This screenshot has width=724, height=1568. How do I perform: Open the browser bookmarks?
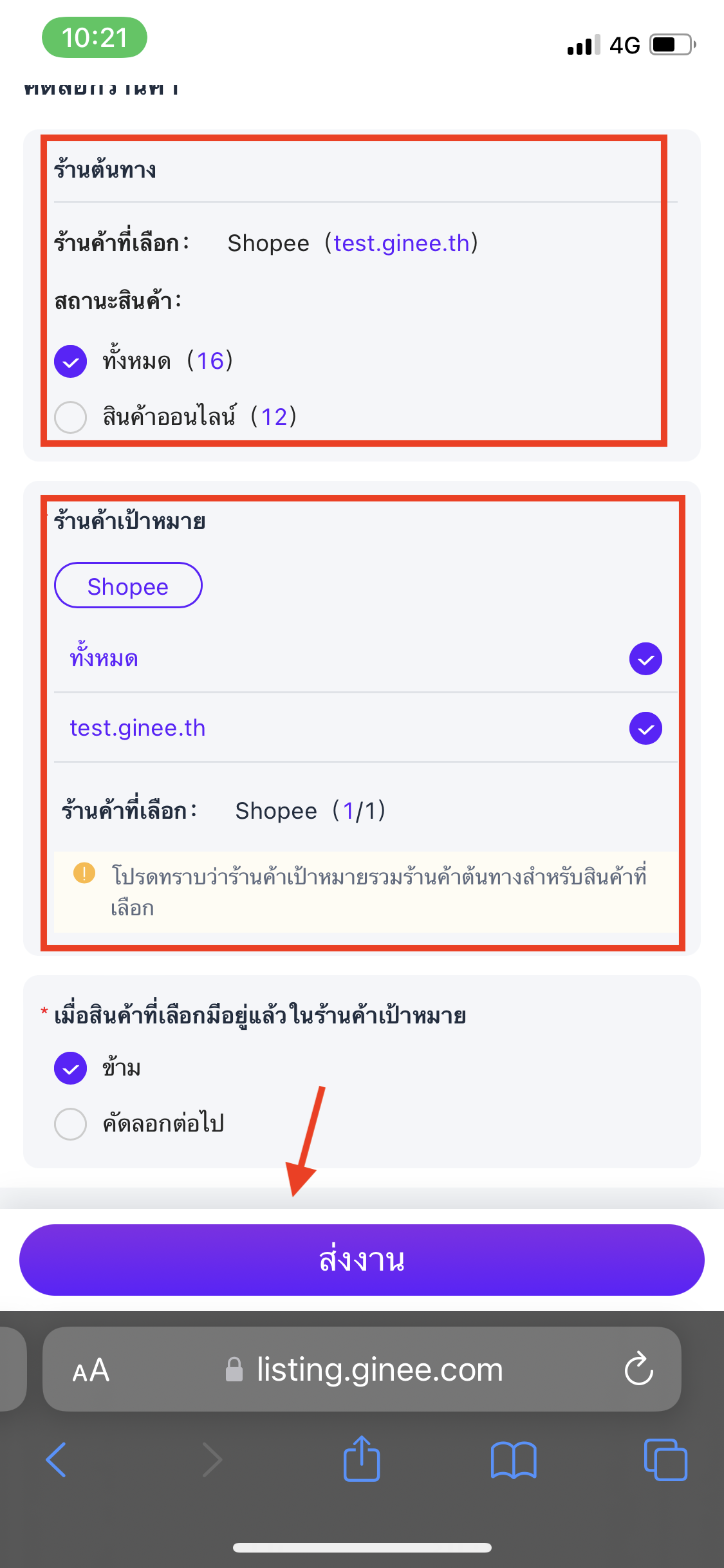point(514,1460)
